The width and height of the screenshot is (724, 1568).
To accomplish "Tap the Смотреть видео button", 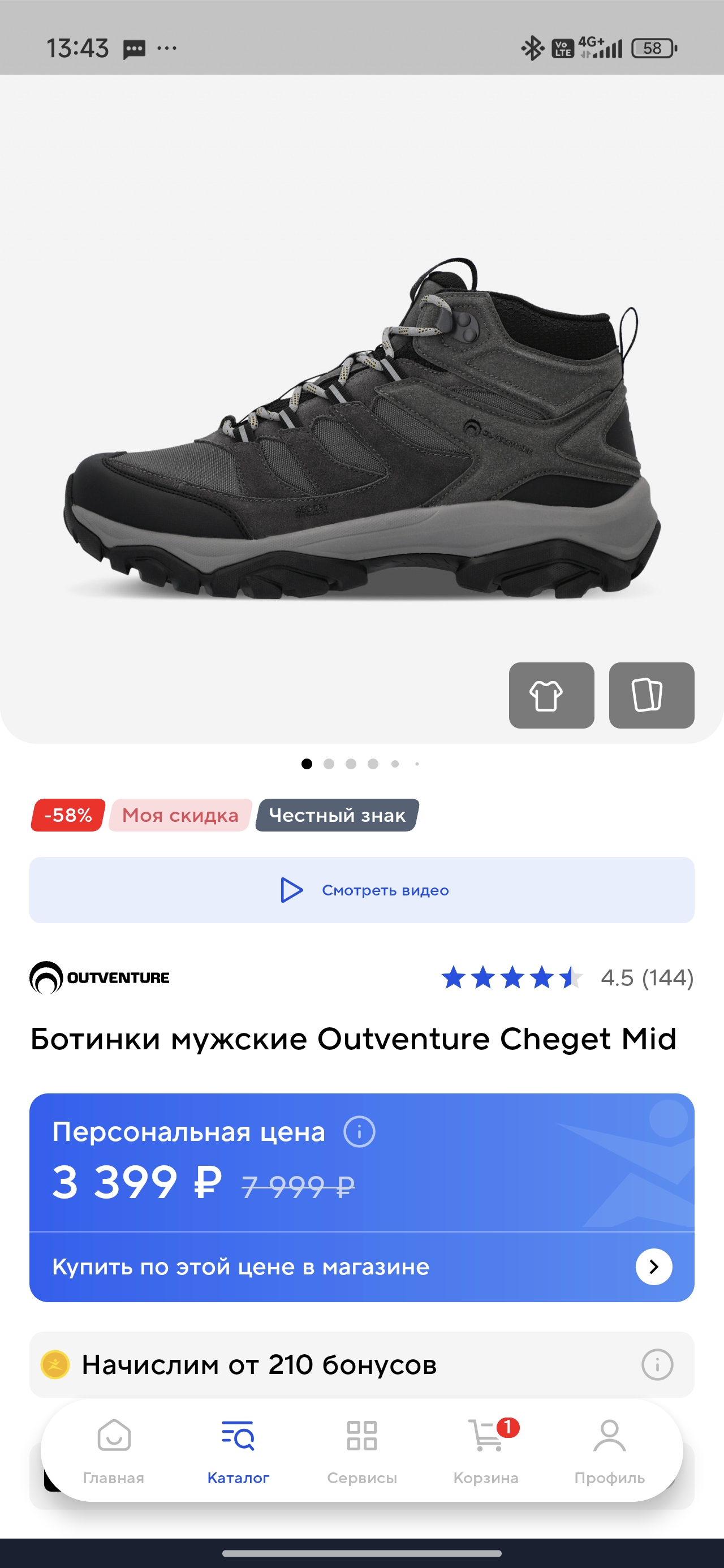I will 361,890.
